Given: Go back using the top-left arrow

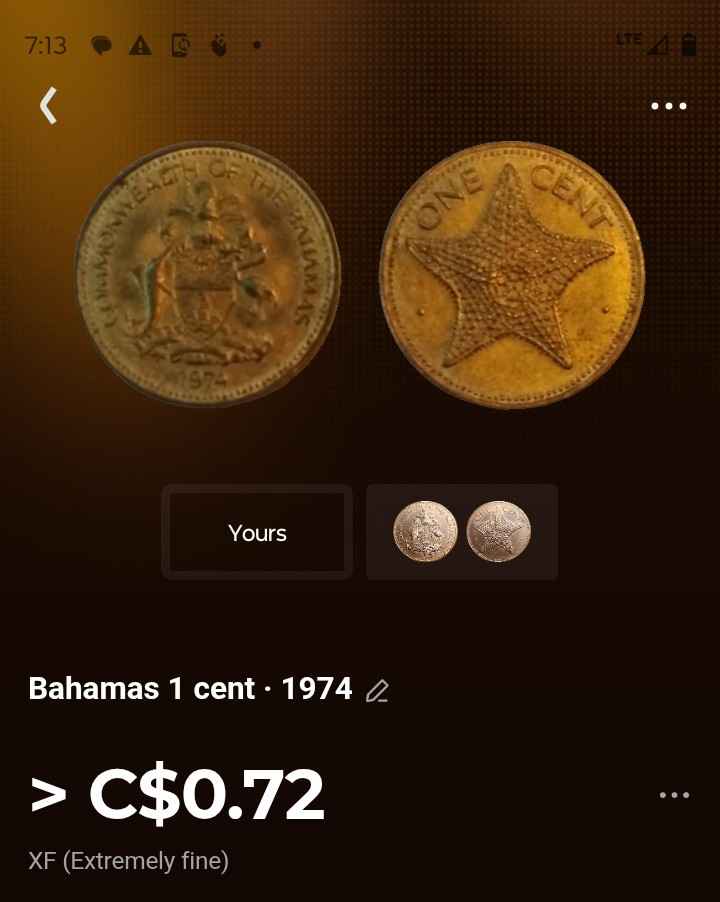Looking at the screenshot, I should point(48,105).
